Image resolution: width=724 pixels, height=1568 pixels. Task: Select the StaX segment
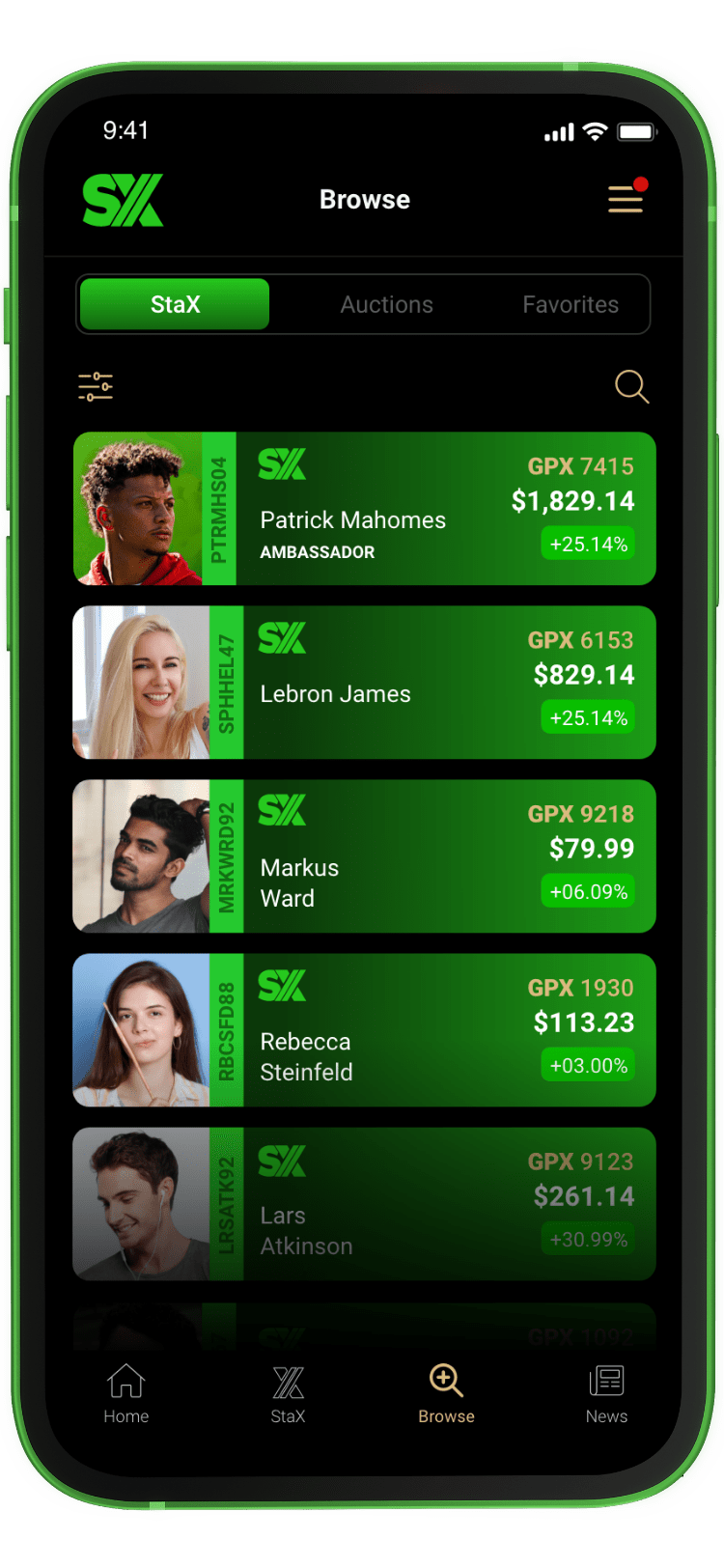click(x=175, y=304)
